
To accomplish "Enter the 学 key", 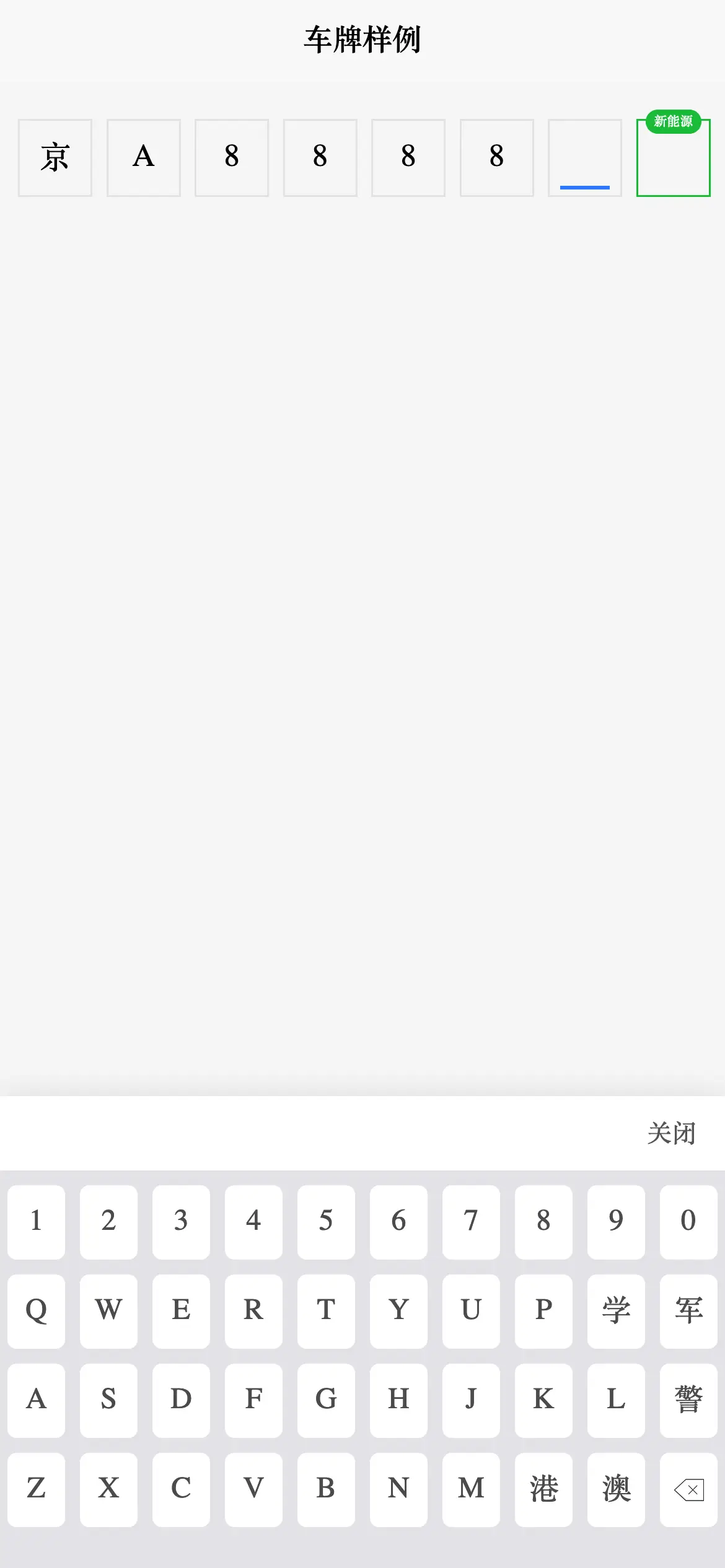I will pyautogui.click(x=616, y=1311).
